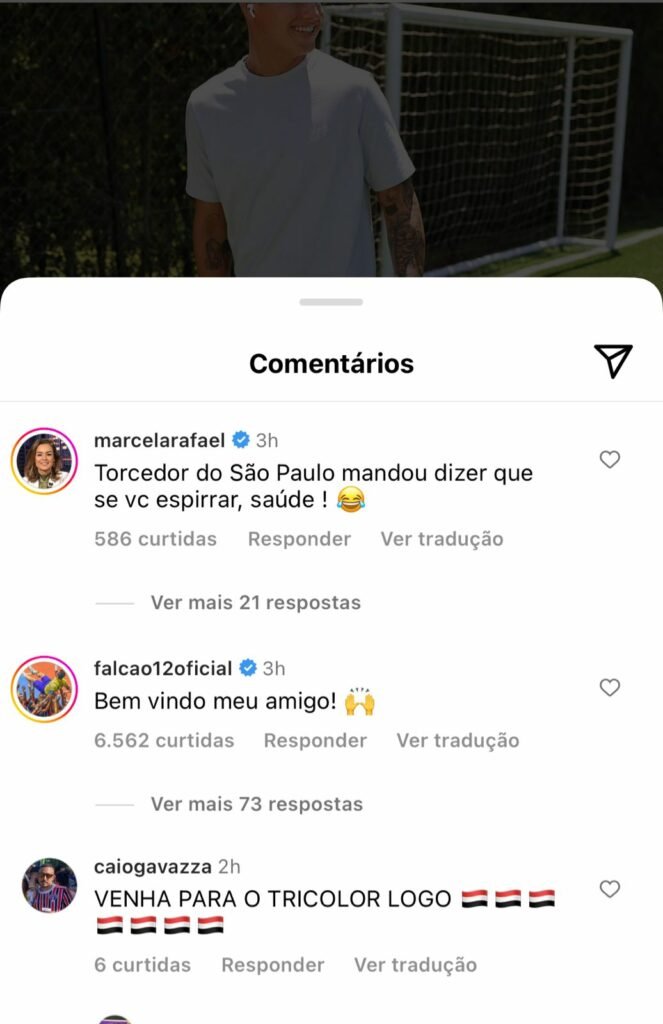Screen dimensions: 663x1024
Task: Expand Ver mais 73 respostas
Action: click(255, 804)
